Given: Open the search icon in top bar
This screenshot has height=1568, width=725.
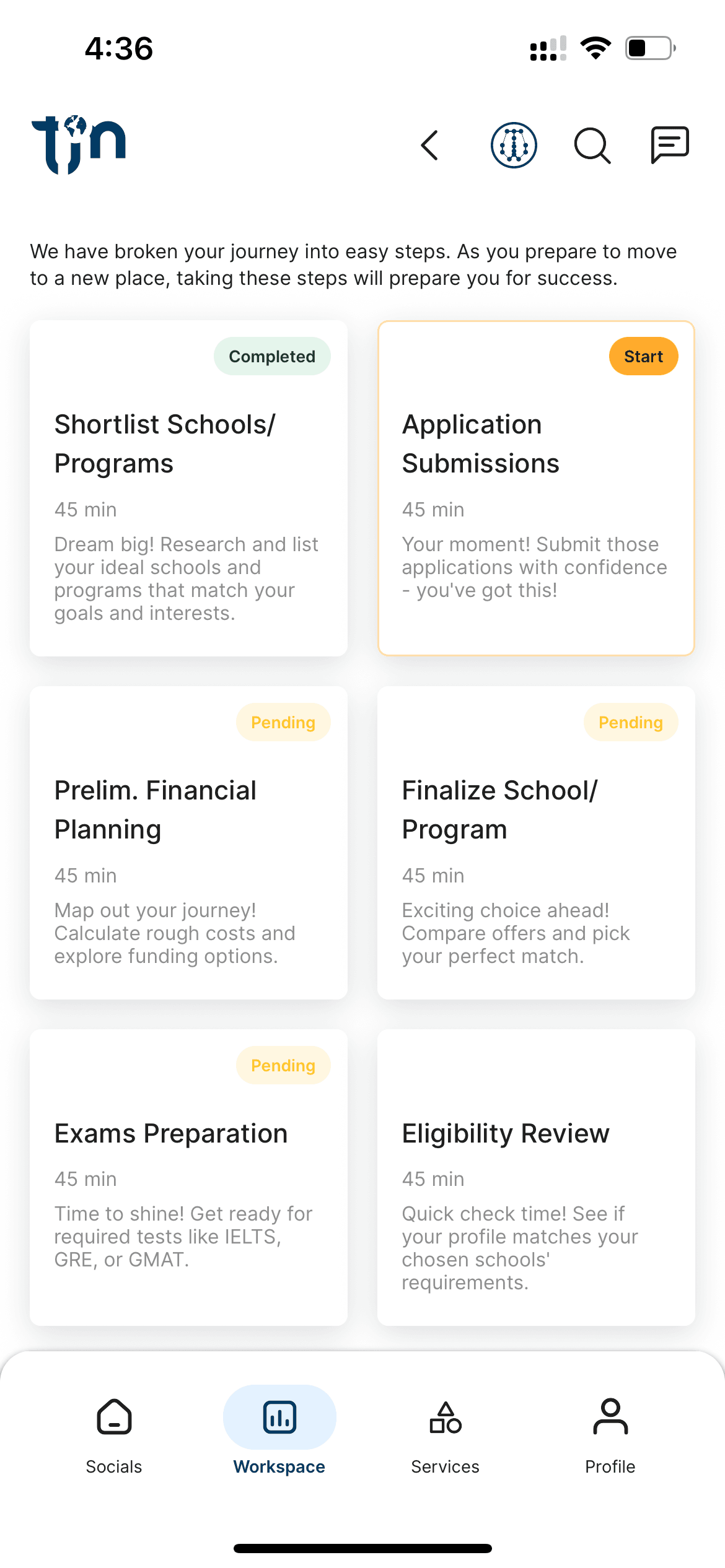Looking at the screenshot, I should [592, 145].
